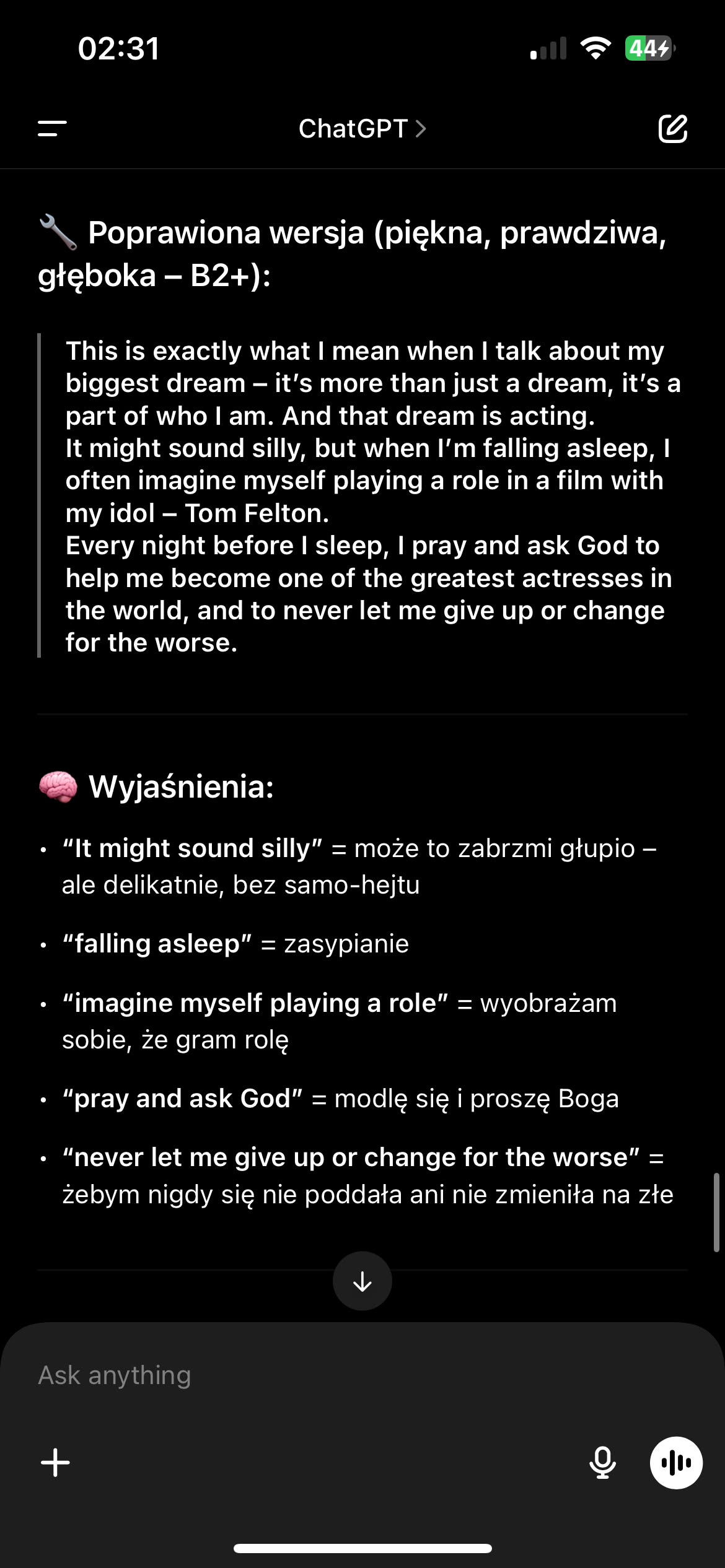Open the ChatGPT model selector

pyautogui.click(x=362, y=129)
